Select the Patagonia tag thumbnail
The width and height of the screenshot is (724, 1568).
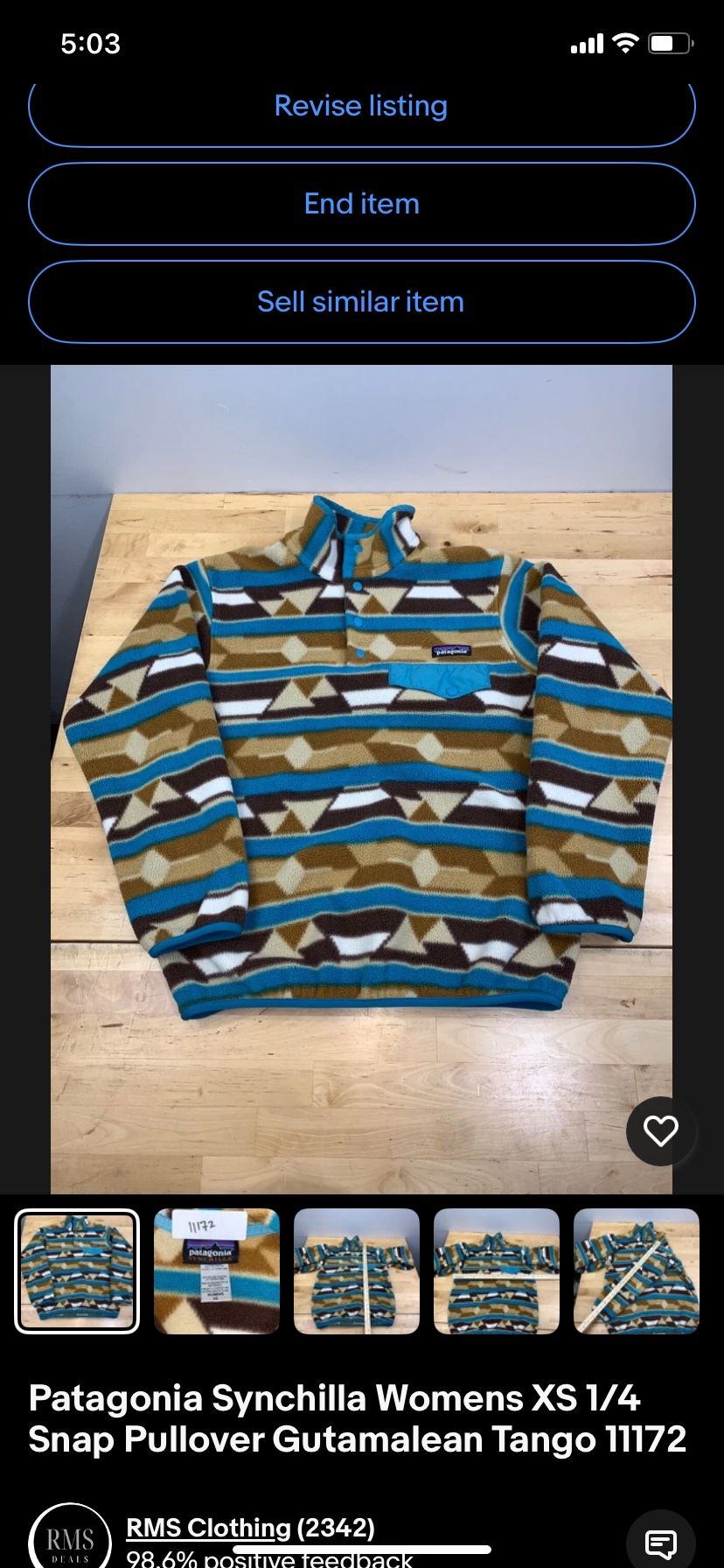pyautogui.click(x=217, y=1271)
